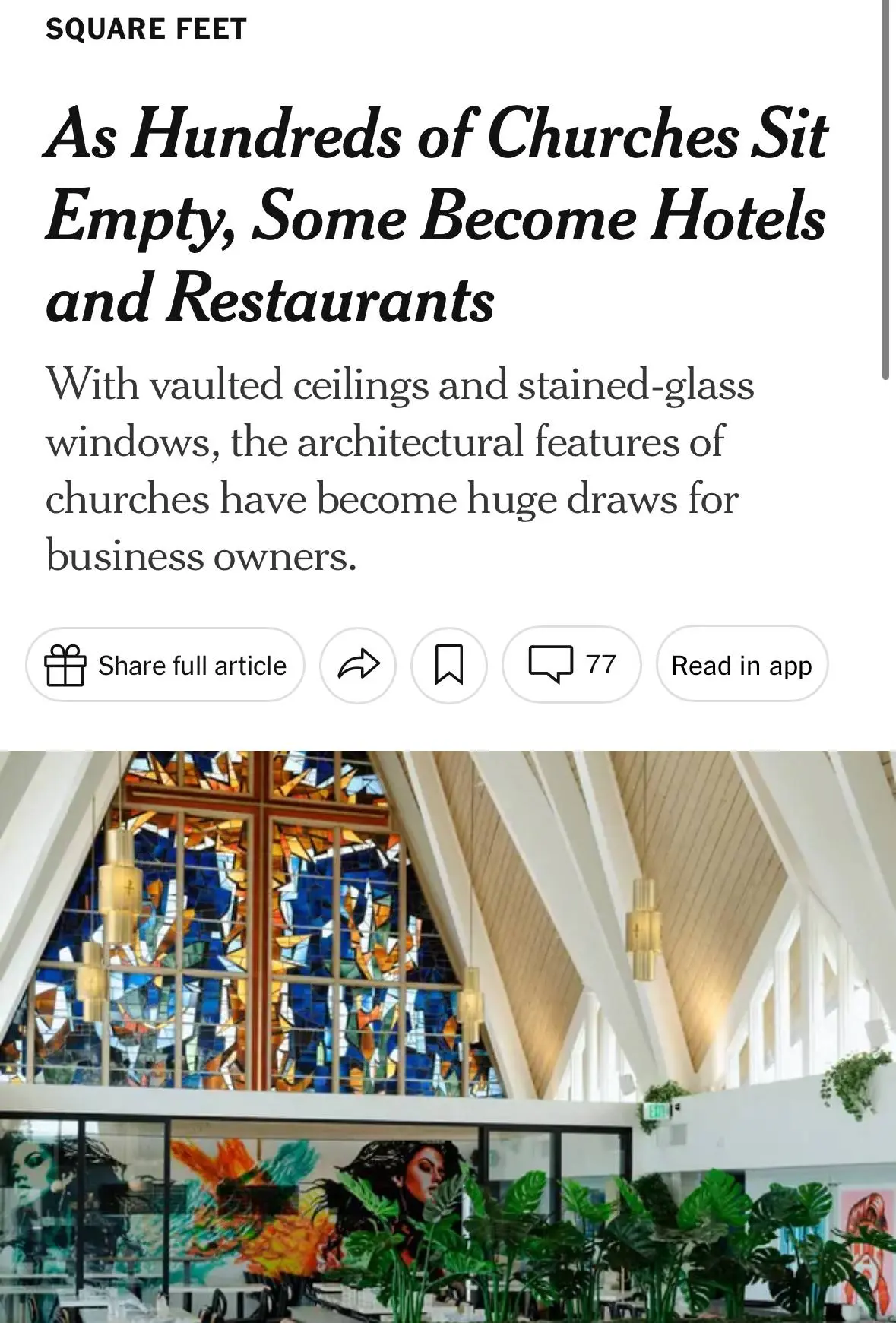Share the article using the arrow icon
Viewport: 896px width, 1323px height.
(358, 665)
